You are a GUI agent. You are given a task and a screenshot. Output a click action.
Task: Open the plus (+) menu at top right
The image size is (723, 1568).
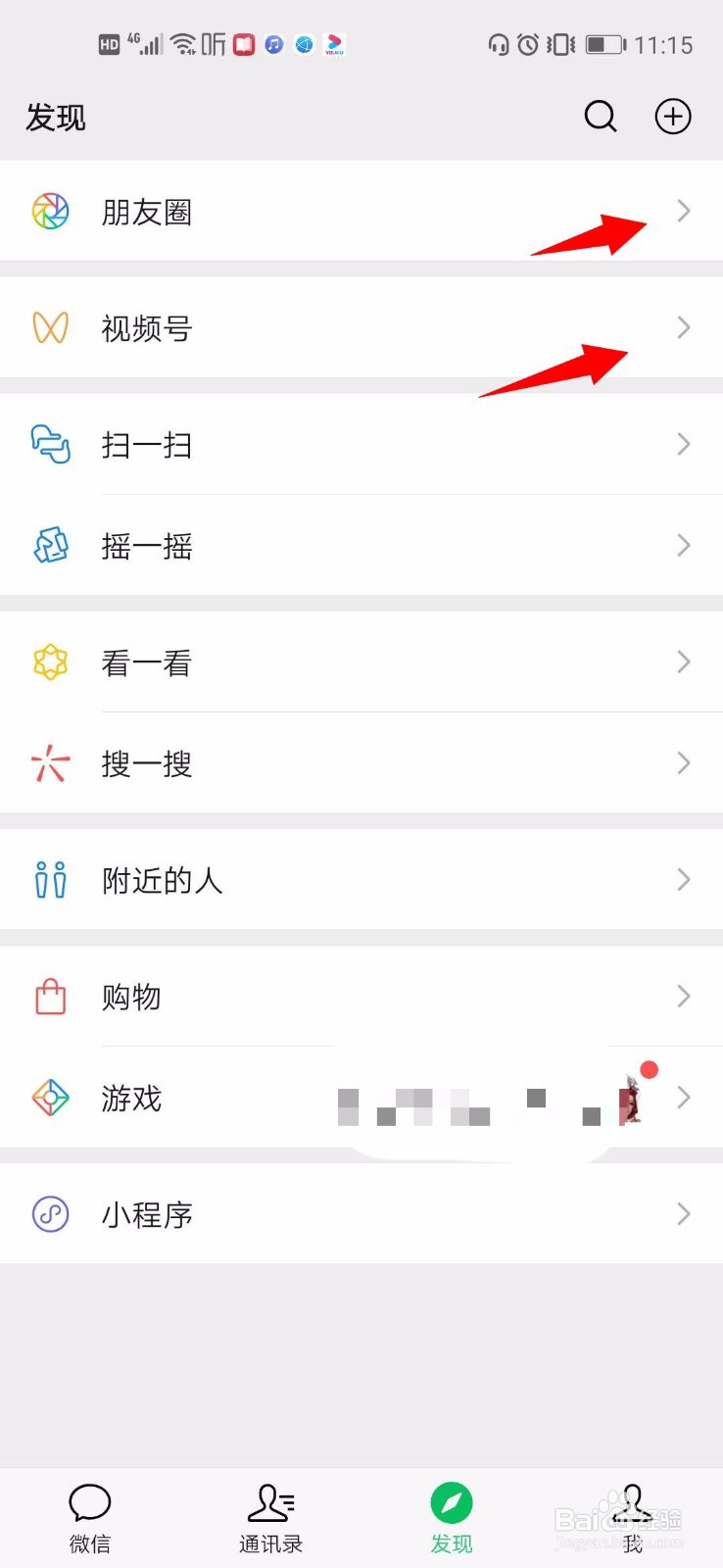(x=673, y=117)
